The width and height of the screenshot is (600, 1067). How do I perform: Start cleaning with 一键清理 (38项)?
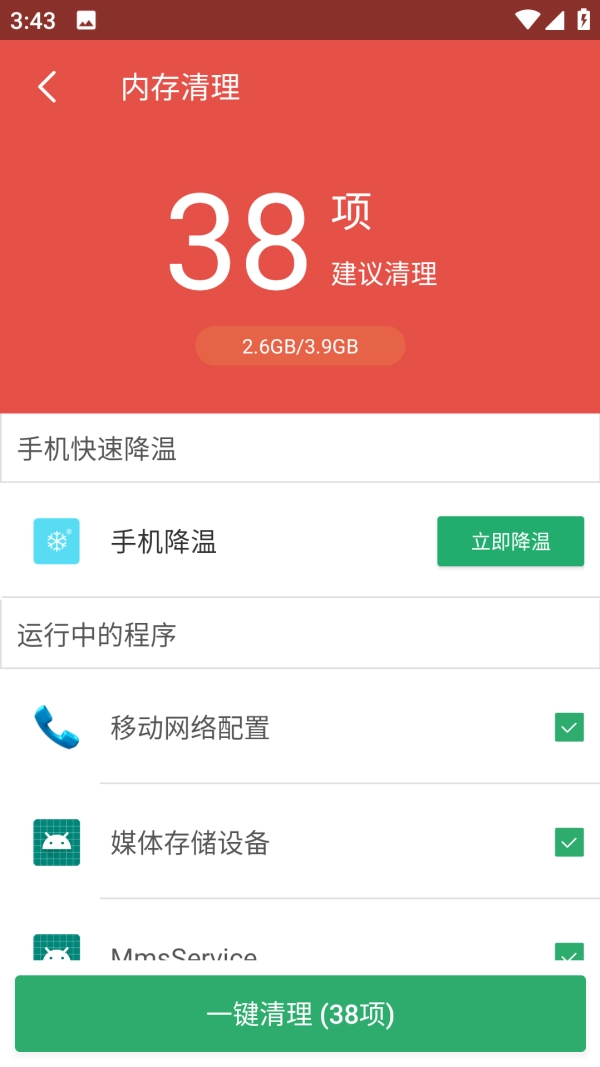pyautogui.click(x=300, y=1014)
